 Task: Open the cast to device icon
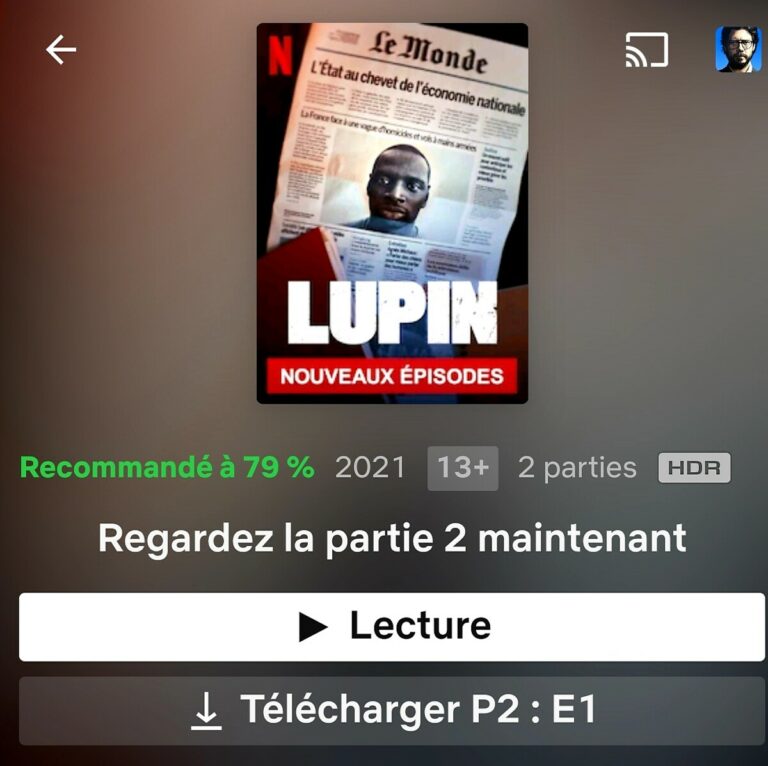(x=646, y=50)
